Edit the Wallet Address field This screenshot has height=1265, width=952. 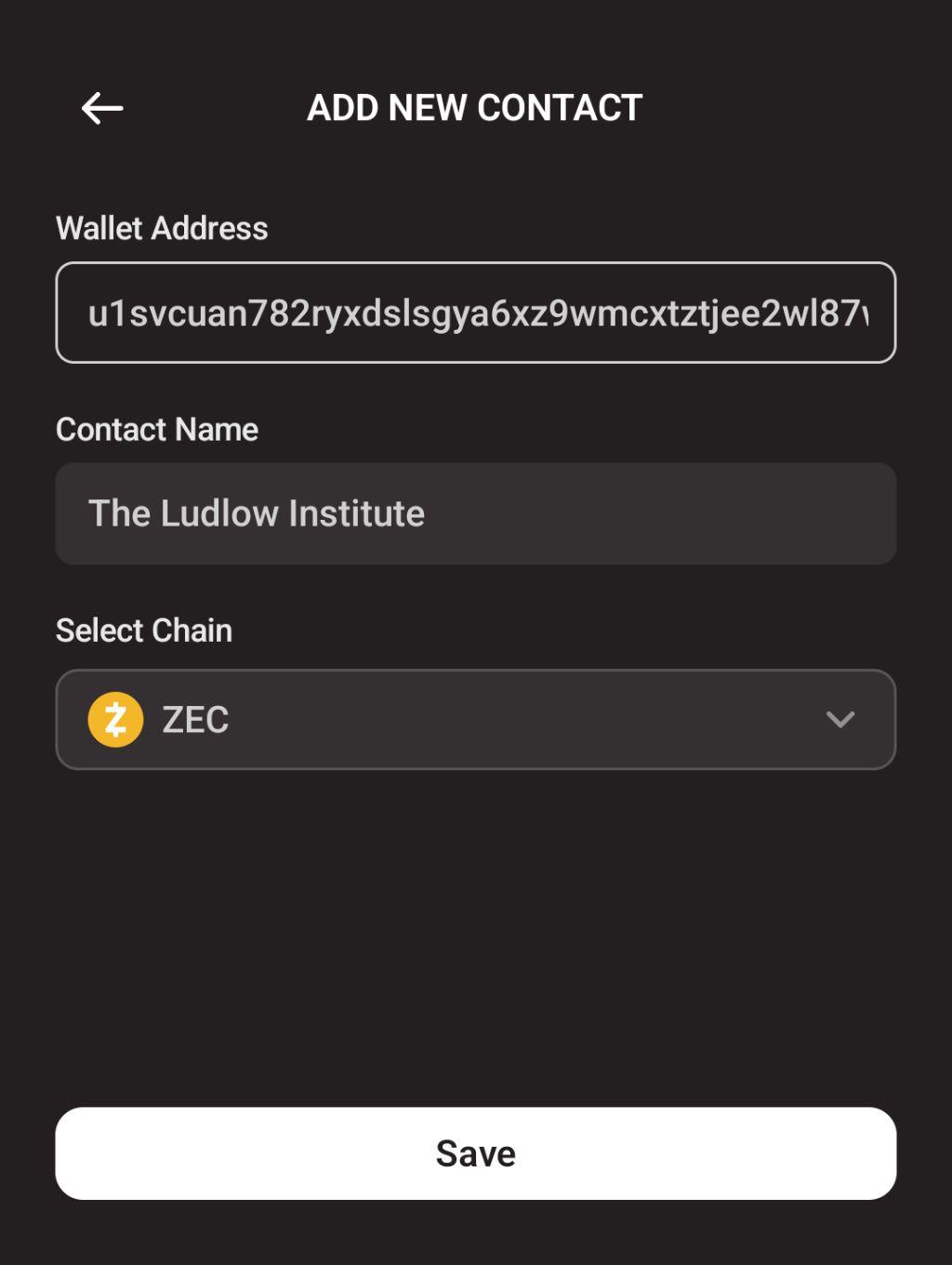click(475, 313)
